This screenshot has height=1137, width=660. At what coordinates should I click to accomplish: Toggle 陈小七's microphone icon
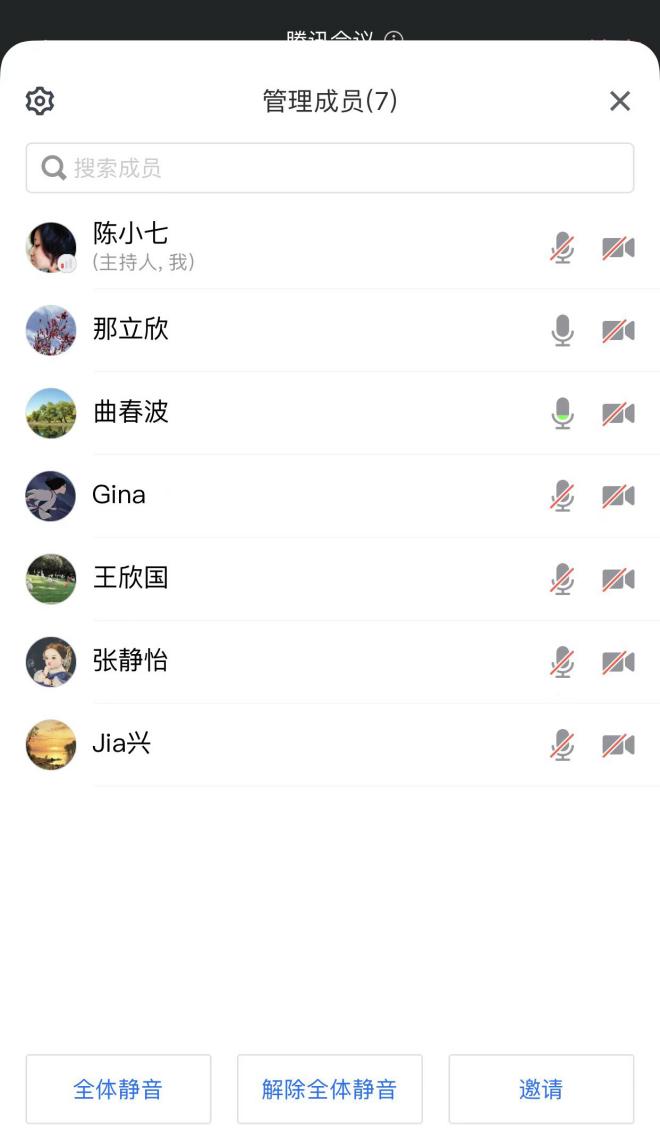pyautogui.click(x=563, y=248)
